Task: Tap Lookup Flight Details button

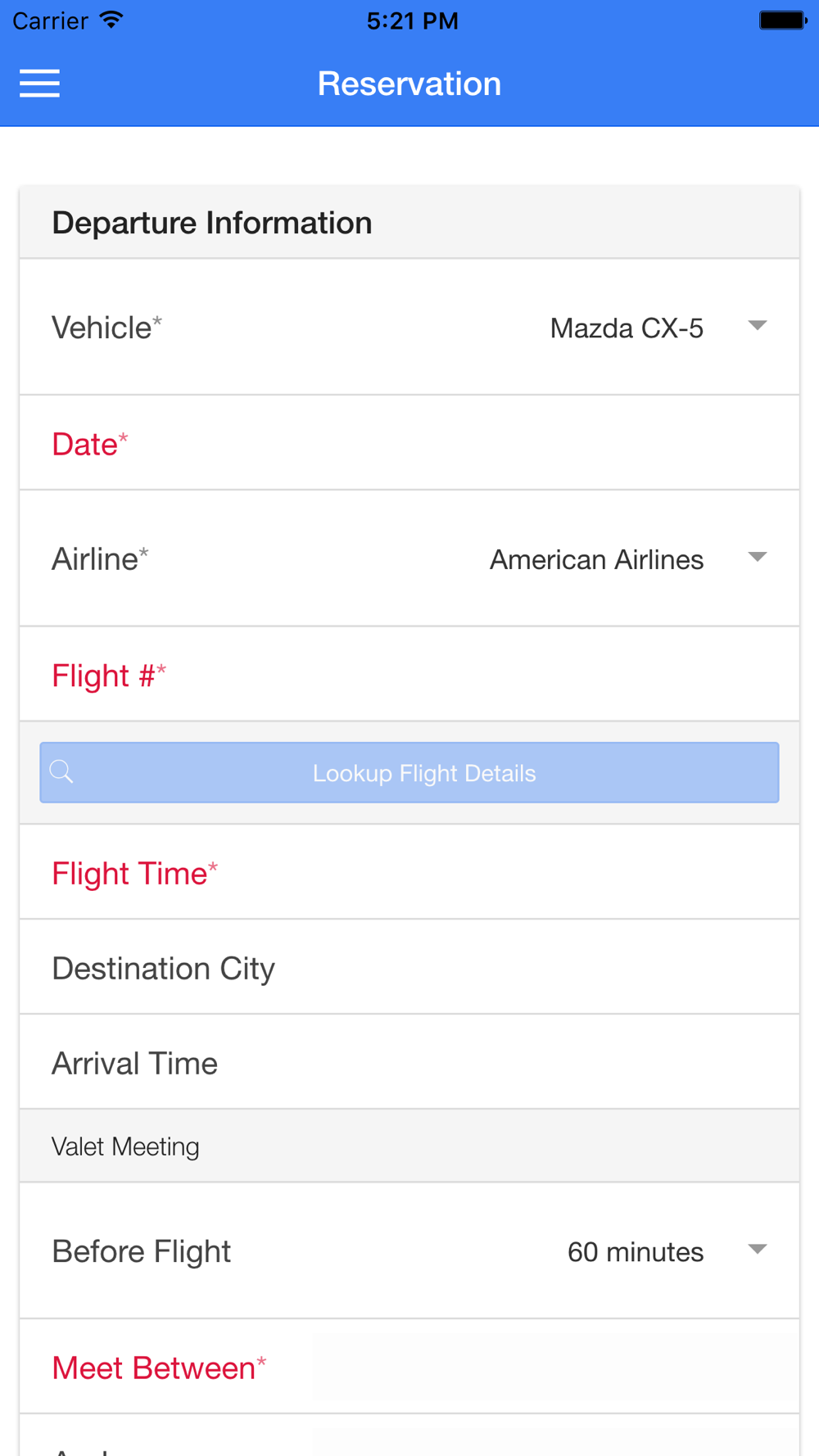Action: (x=409, y=772)
